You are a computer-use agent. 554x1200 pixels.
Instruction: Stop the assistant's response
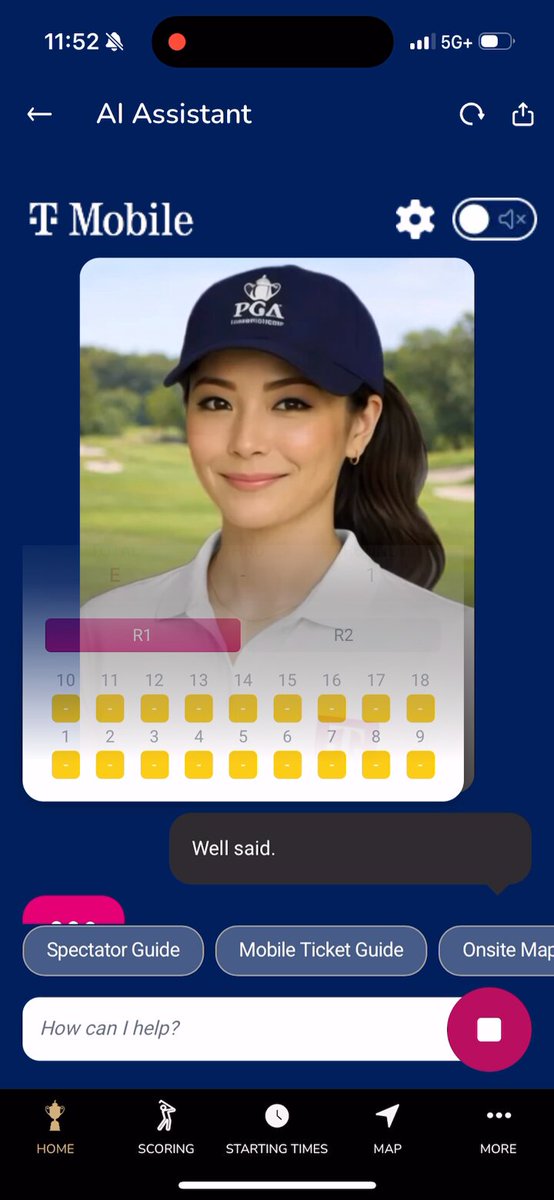coord(489,1029)
